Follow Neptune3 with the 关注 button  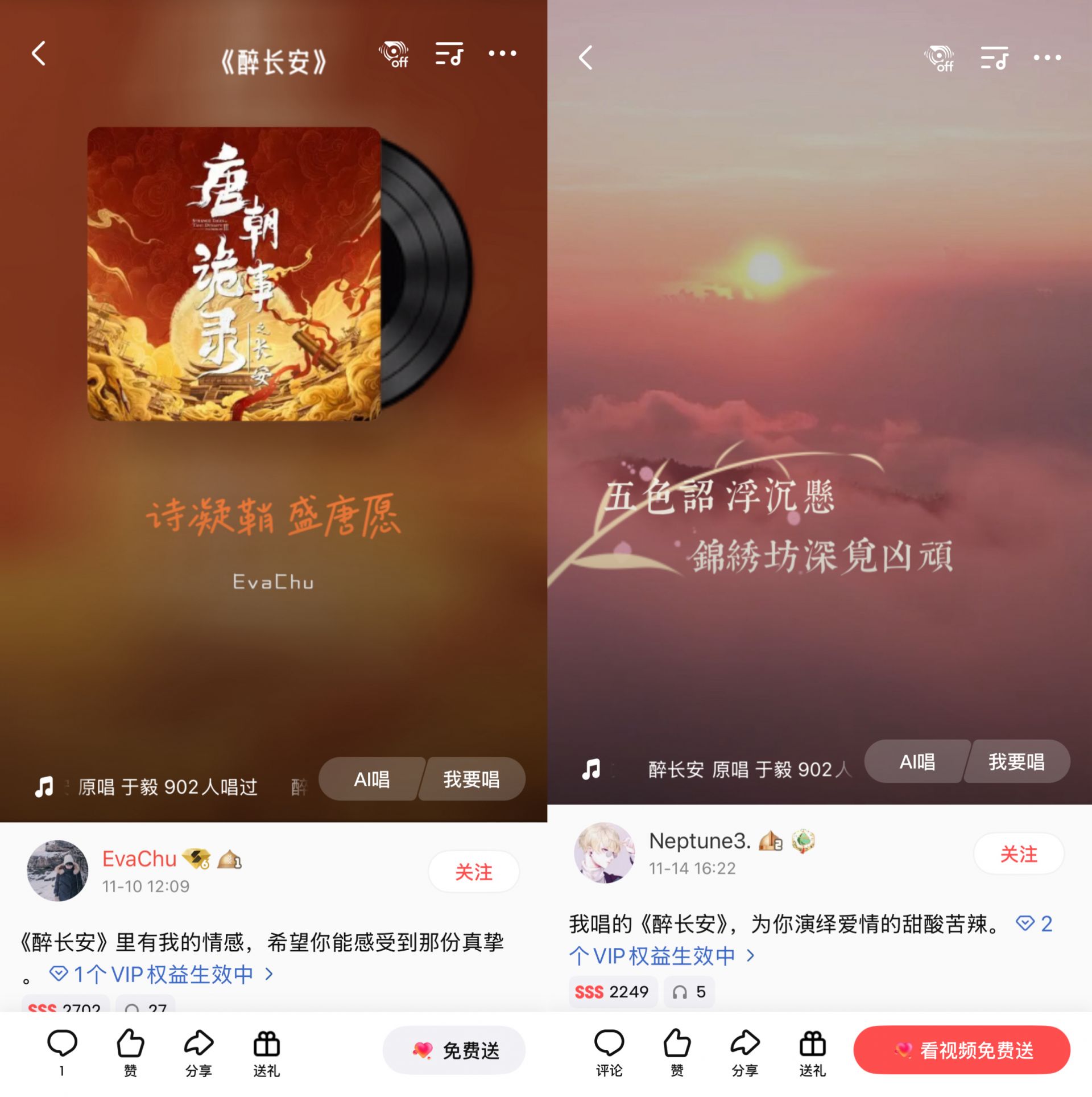pyautogui.click(x=1018, y=854)
